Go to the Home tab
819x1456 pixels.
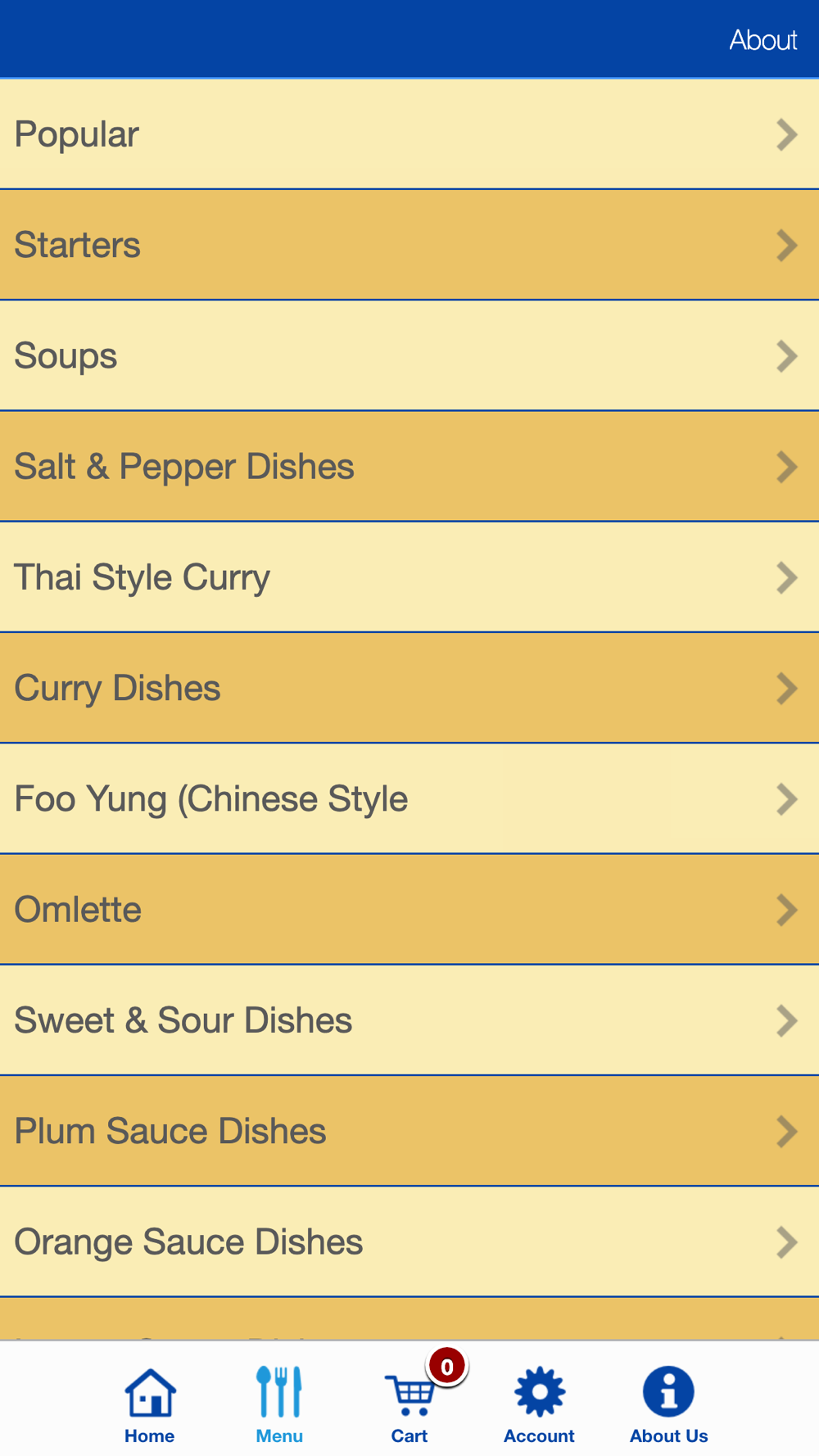150,1404
